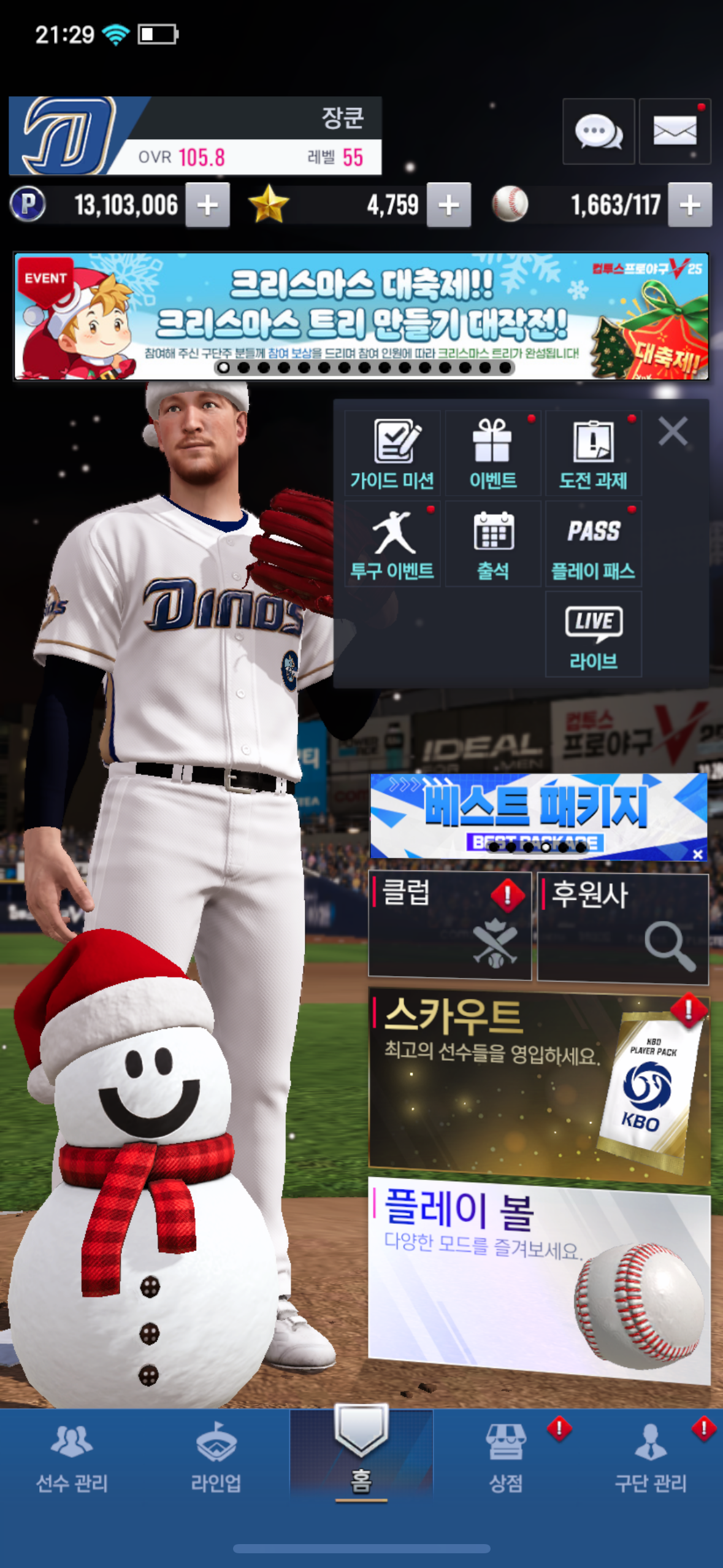The height and width of the screenshot is (1568, 723).
Task: Open 플레이 볼 game modes
Action: point(538,1279)
